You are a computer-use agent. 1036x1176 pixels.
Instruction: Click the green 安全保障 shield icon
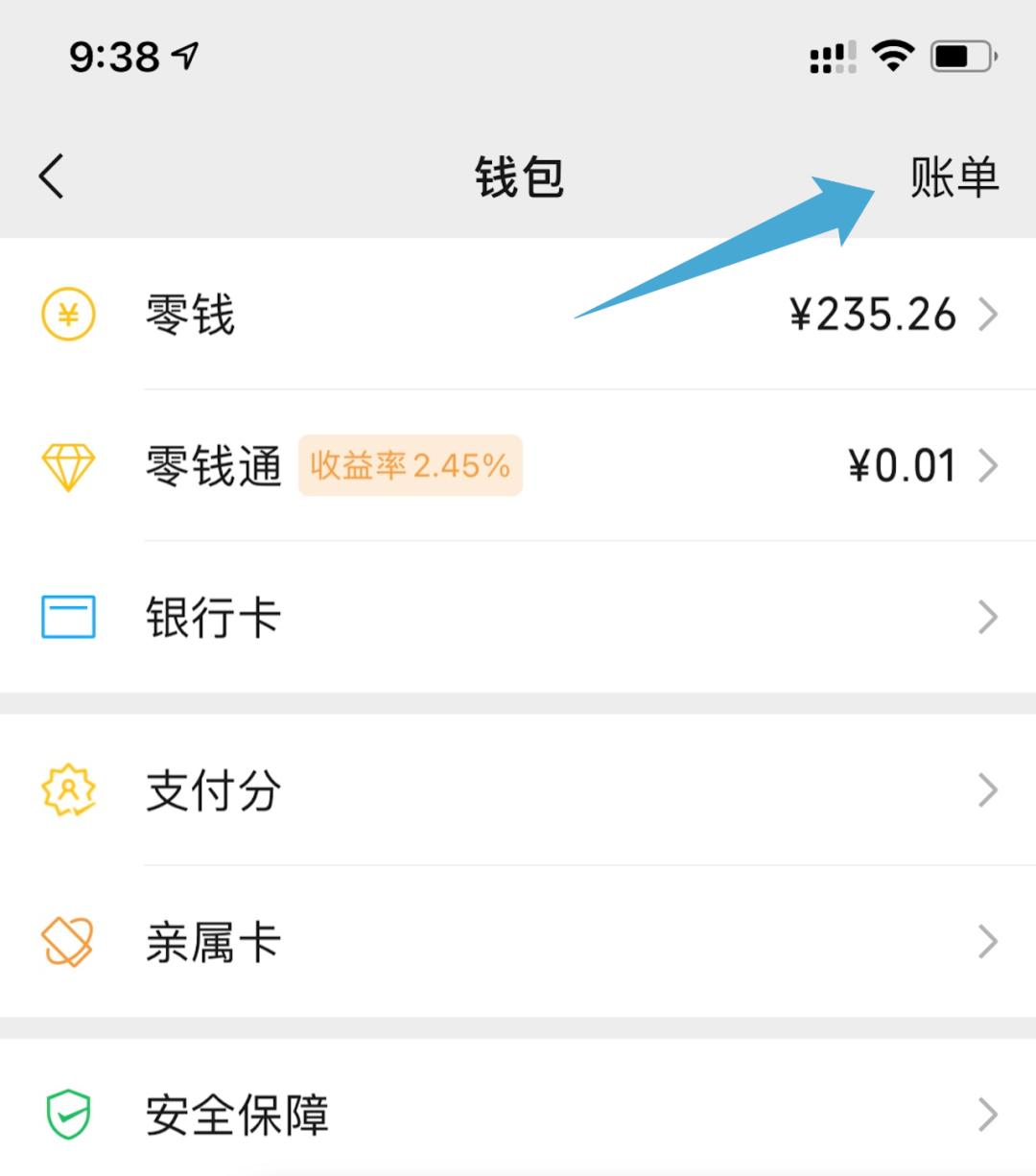click(68, 1114)
